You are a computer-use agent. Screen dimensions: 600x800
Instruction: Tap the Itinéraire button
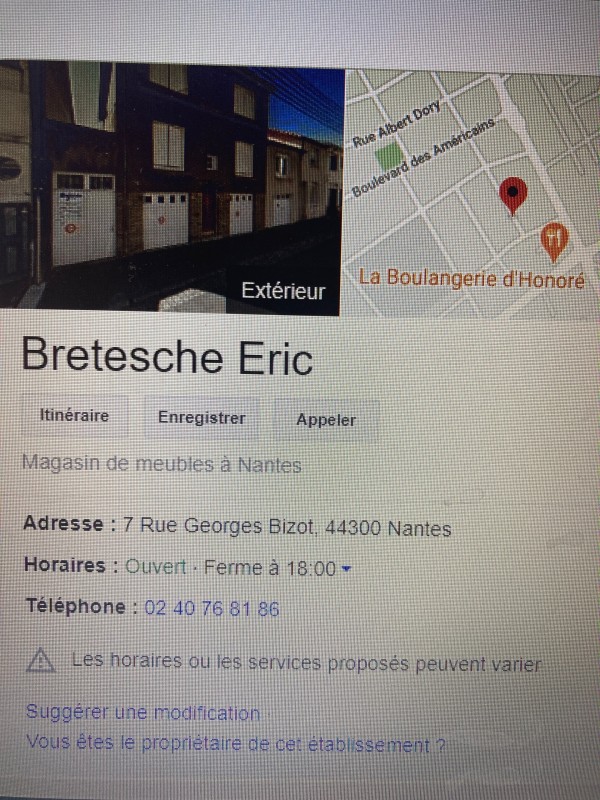click(74, 415)
